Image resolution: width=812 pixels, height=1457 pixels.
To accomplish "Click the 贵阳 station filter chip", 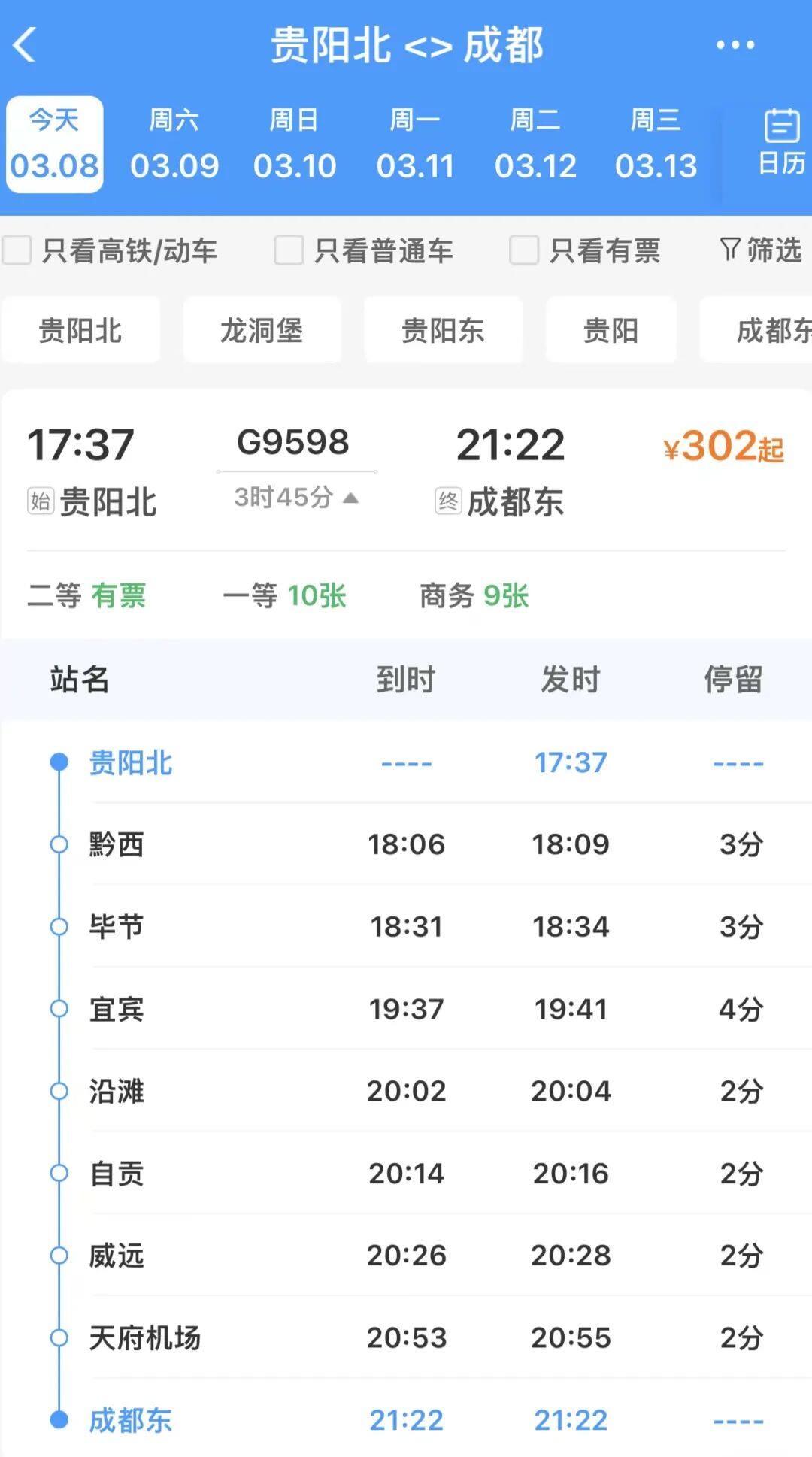I will click(x=611, y=330).
